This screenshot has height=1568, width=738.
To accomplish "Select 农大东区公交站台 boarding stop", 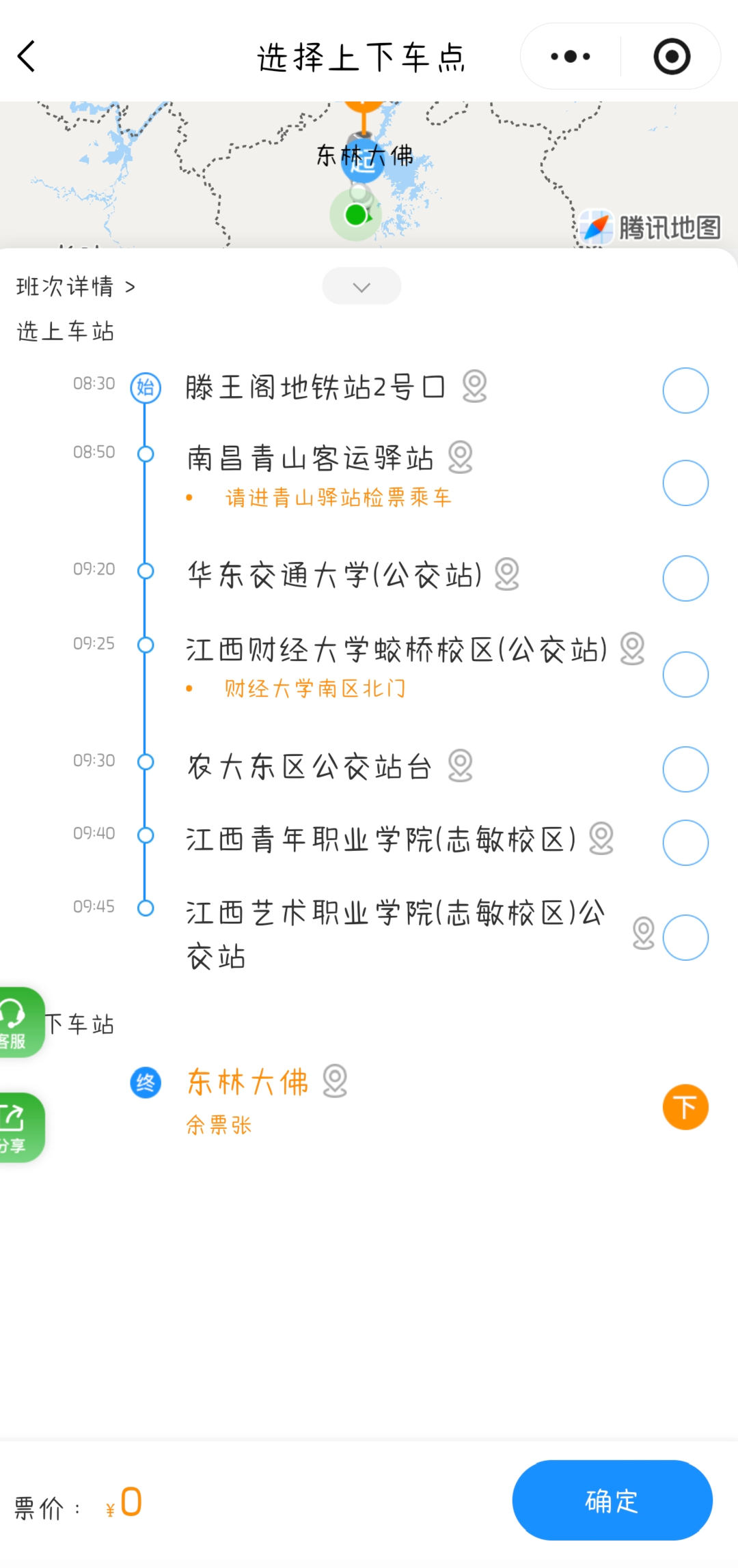I will [x=685, y=770].
